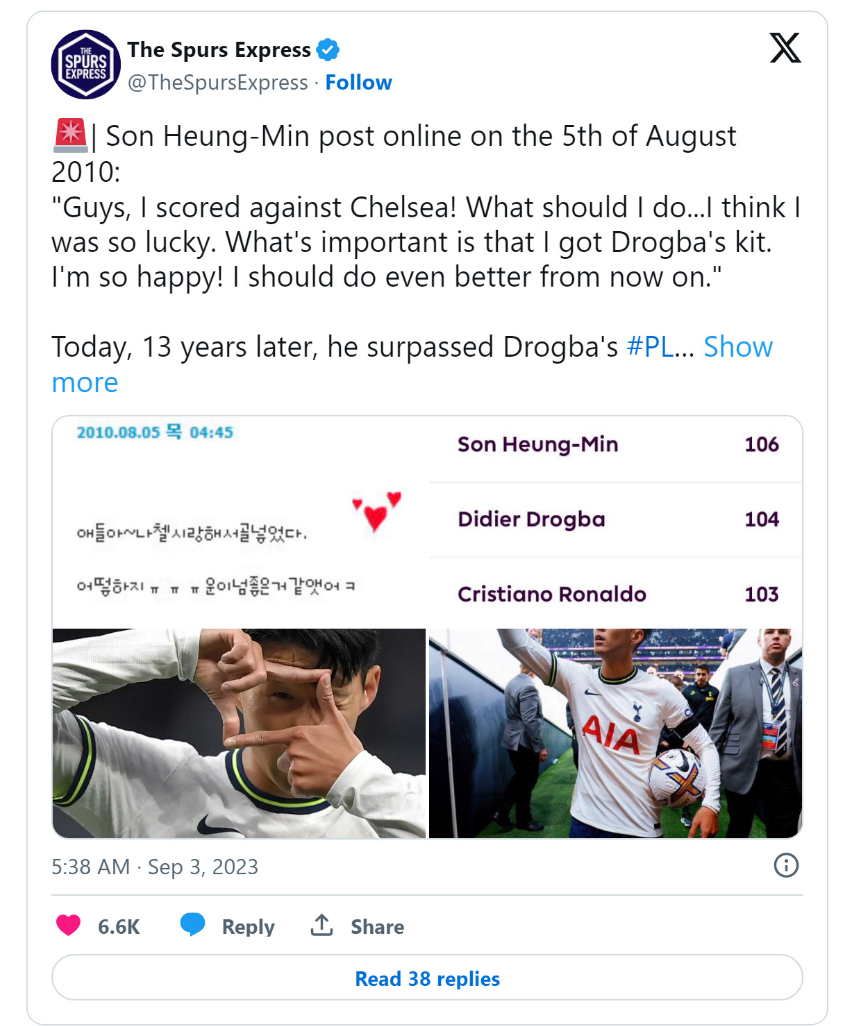Reply to this tweet
Image resolution: width=849 pixels, height=1026 pixels.
pyautogui.click(x=228, y=926)
